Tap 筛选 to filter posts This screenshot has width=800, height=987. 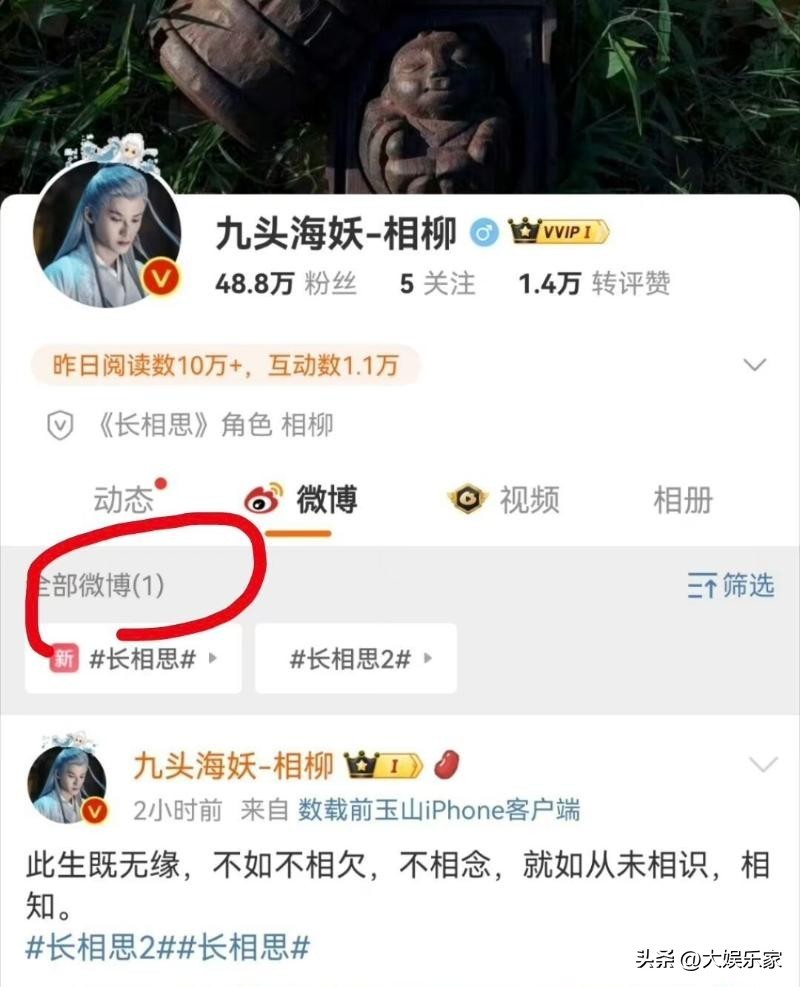(x=731, y=585)
